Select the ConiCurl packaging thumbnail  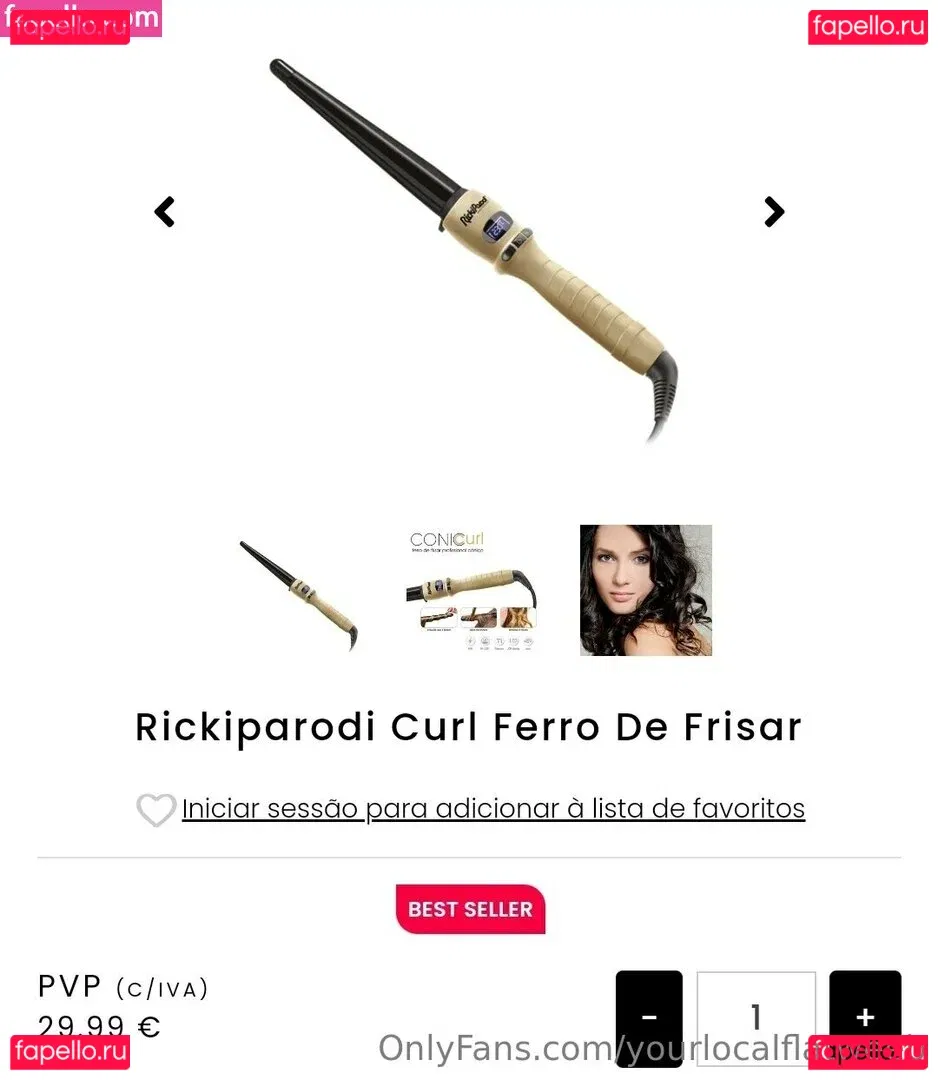(471, 592)
